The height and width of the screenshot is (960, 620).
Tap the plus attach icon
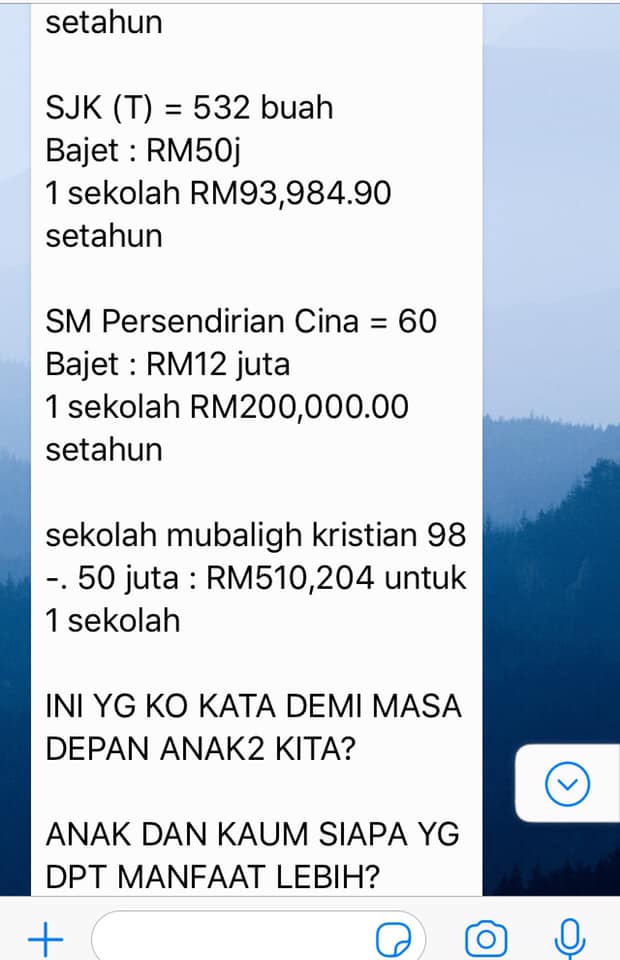click(44, 938)
